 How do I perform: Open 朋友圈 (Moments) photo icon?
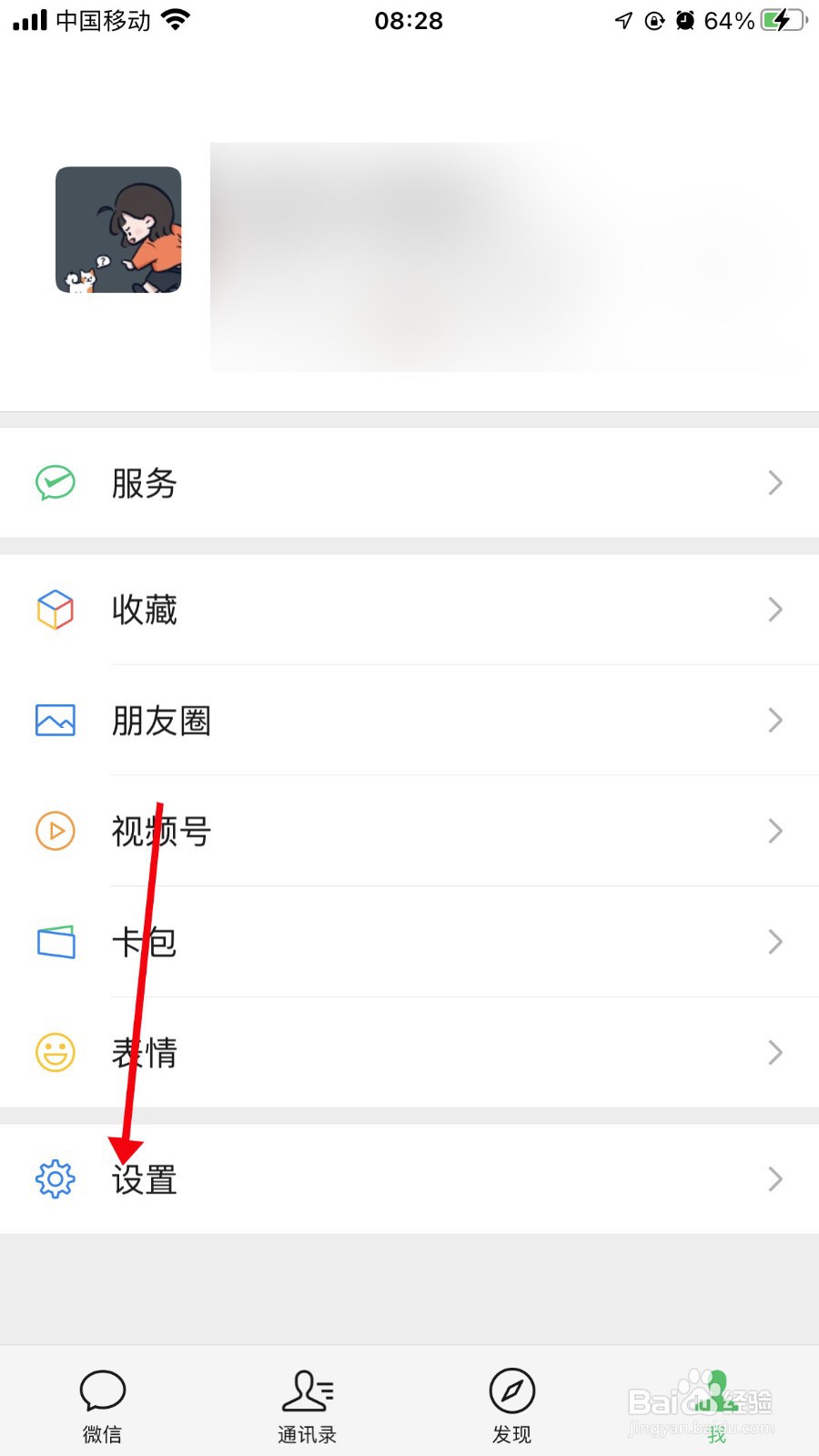click(55, 721)
